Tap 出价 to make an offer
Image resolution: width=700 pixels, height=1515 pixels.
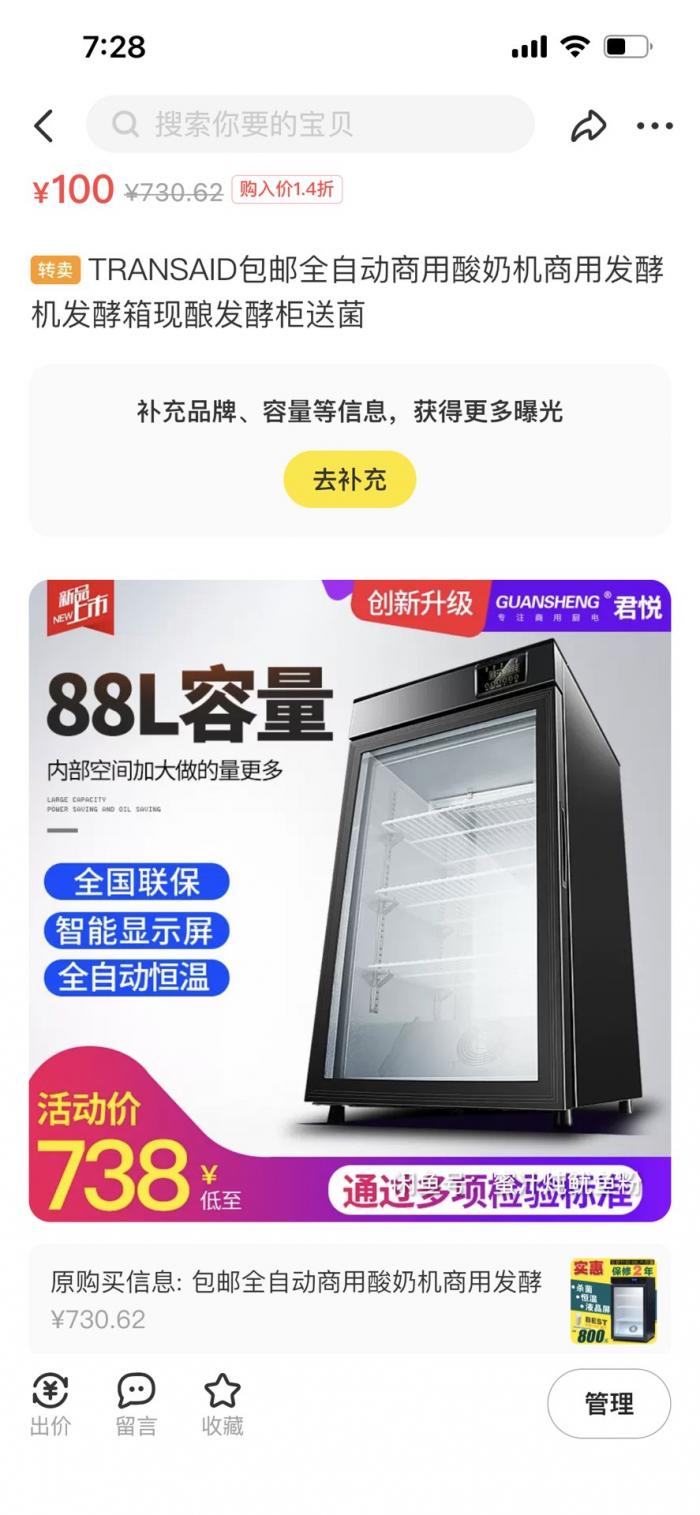[x=50, y=1404]
